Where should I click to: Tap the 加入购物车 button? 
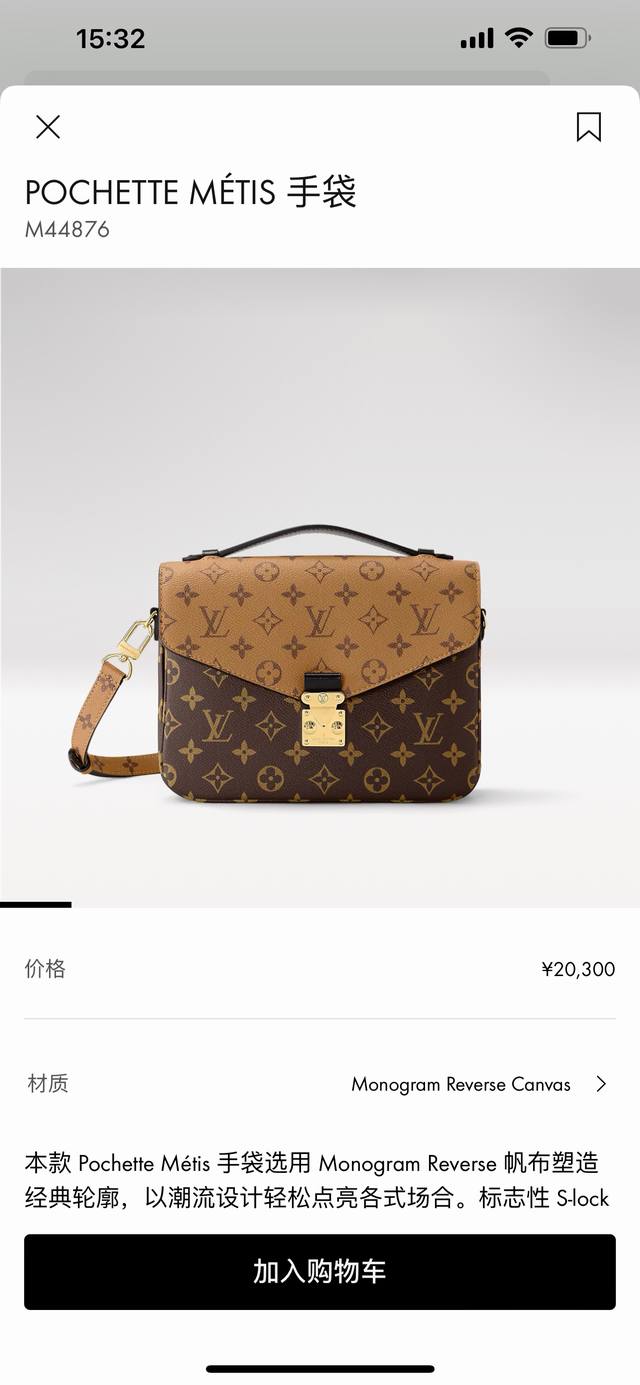click(x=320, y=1272)
